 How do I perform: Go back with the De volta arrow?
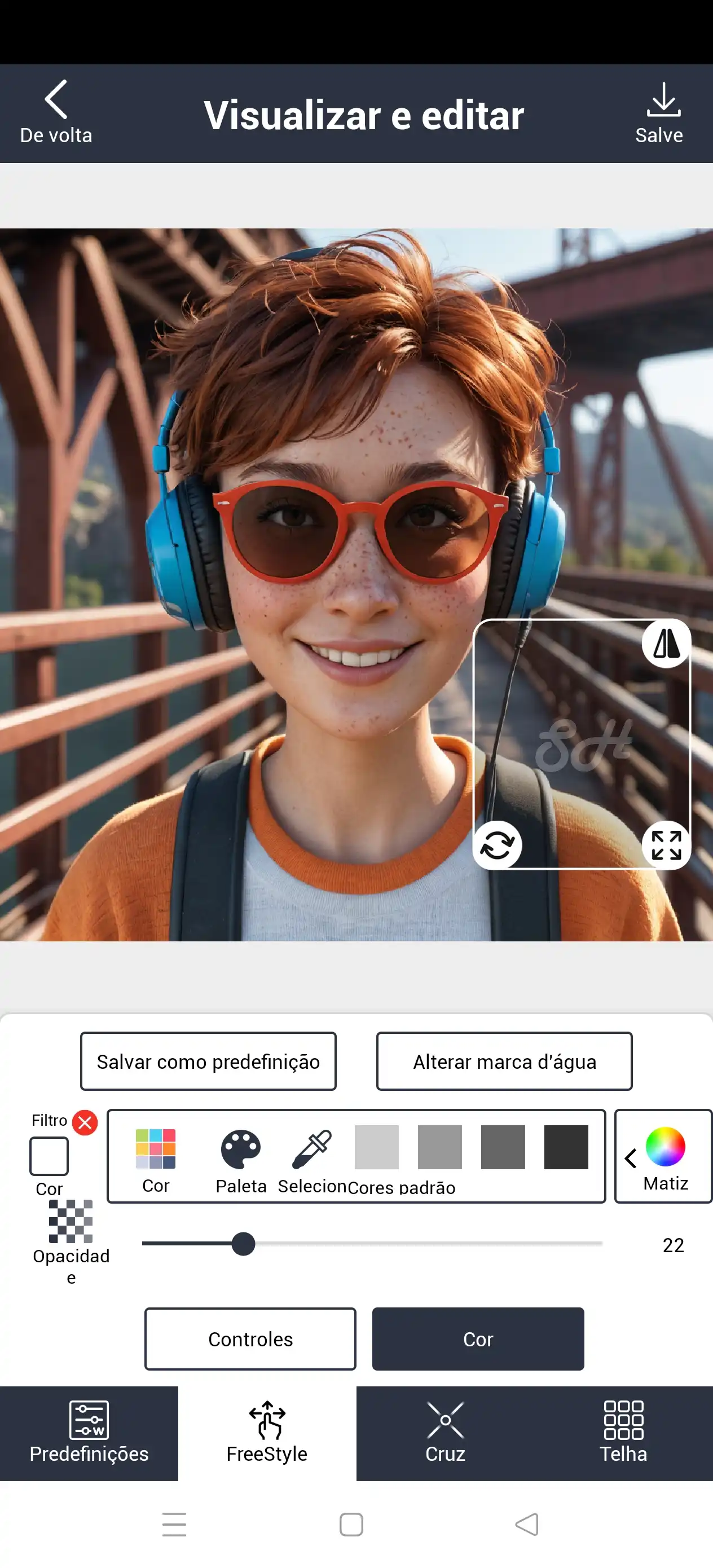pyautogui.click(x=55, y=111)
